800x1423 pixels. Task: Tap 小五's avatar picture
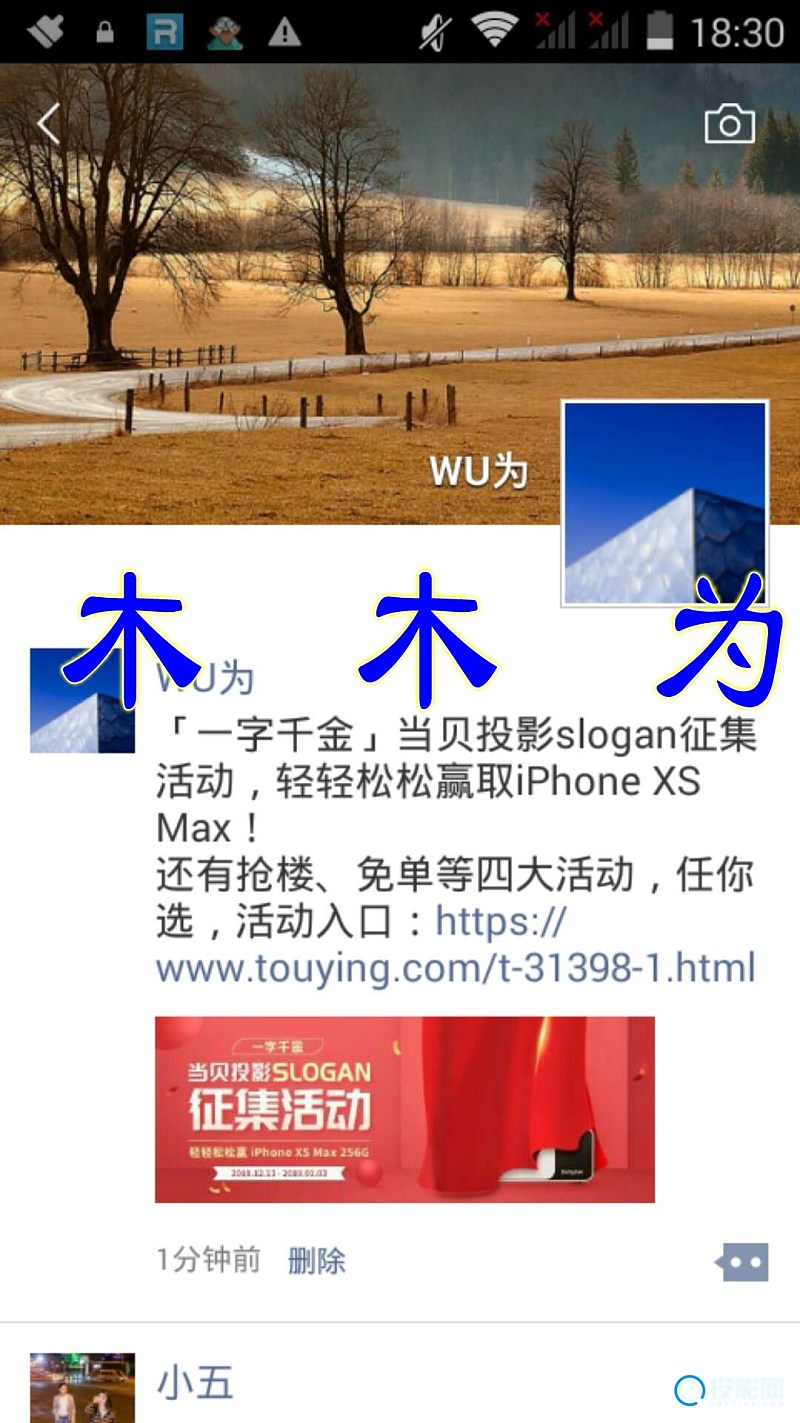tap(82, 1387)
